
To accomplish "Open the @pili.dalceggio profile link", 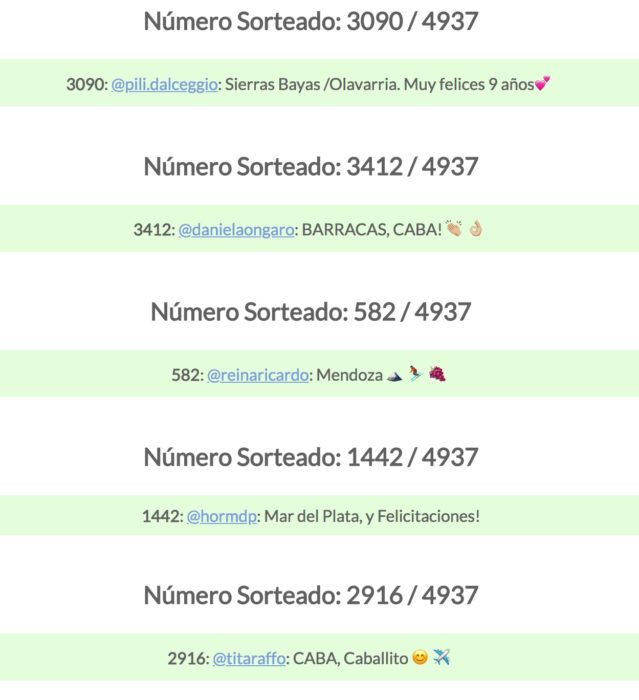I will (164, 84).
